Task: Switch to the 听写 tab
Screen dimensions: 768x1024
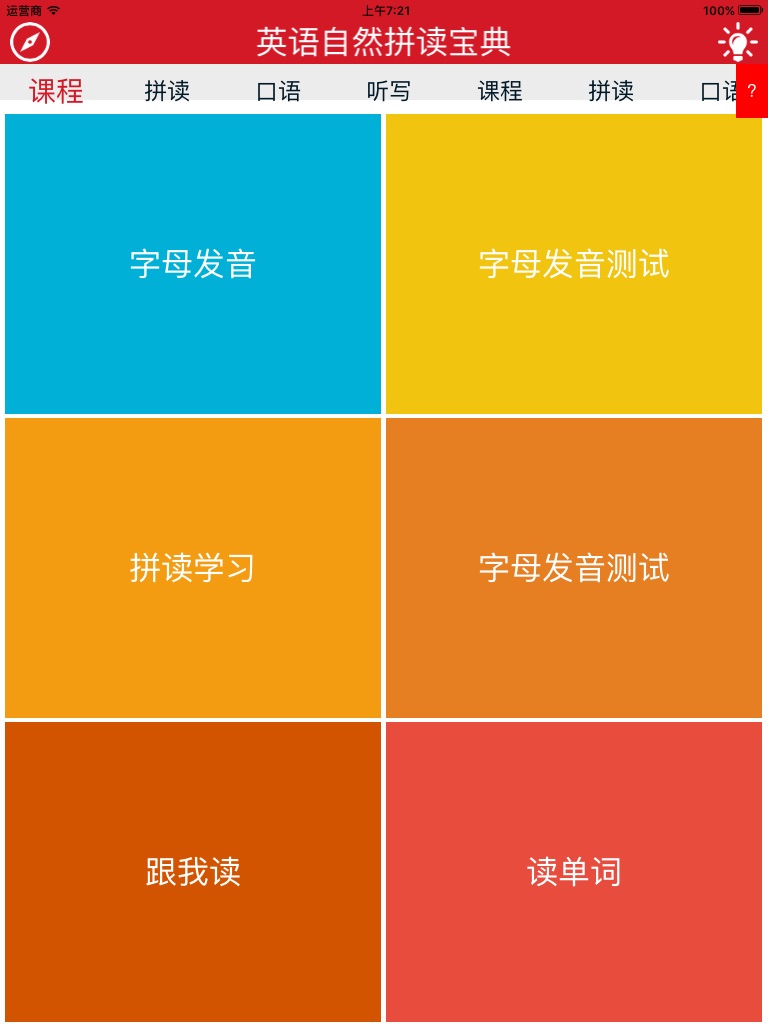Action: [389, 91]
